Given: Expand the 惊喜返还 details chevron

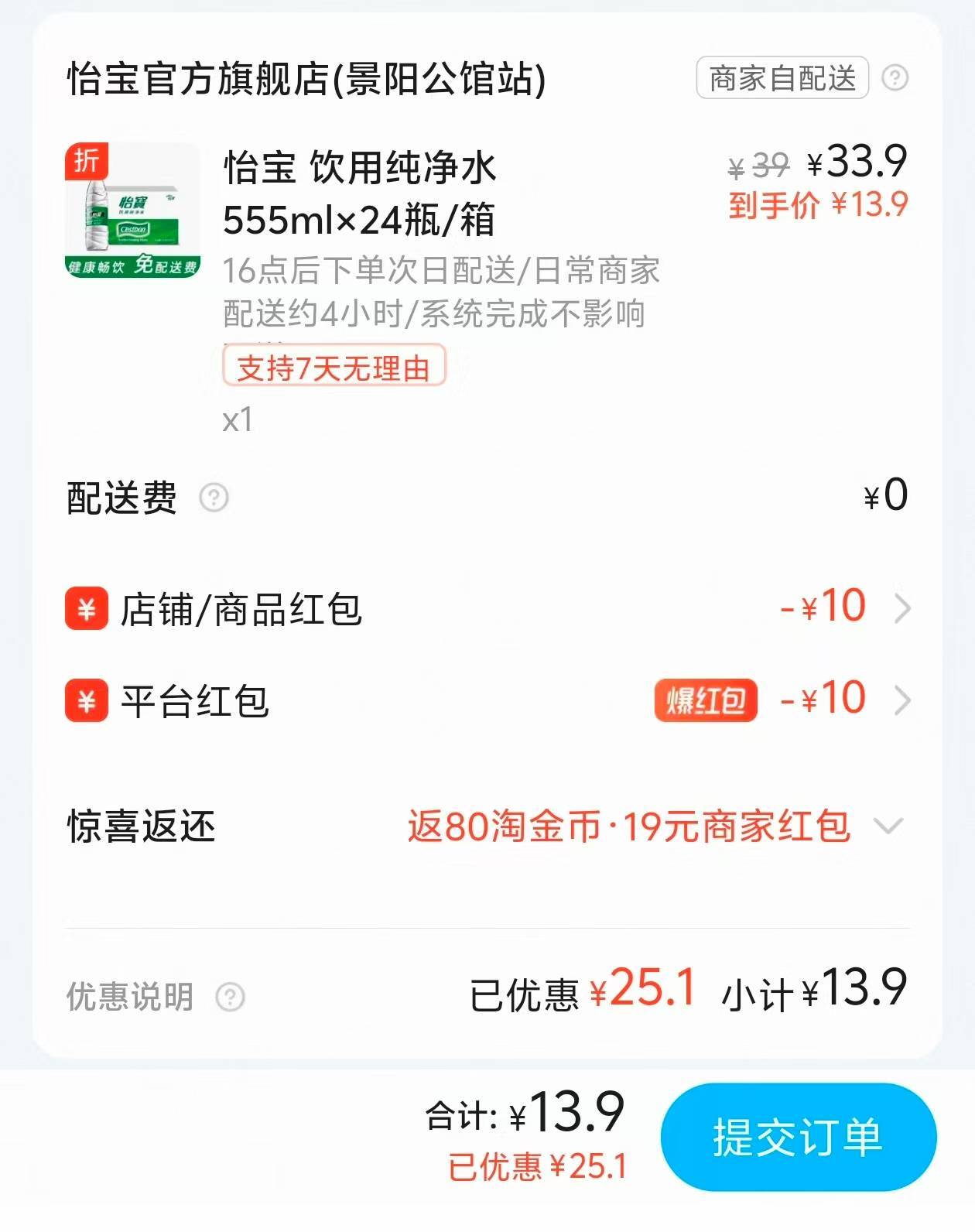Looking at the screenshot, I should (887, 826).
